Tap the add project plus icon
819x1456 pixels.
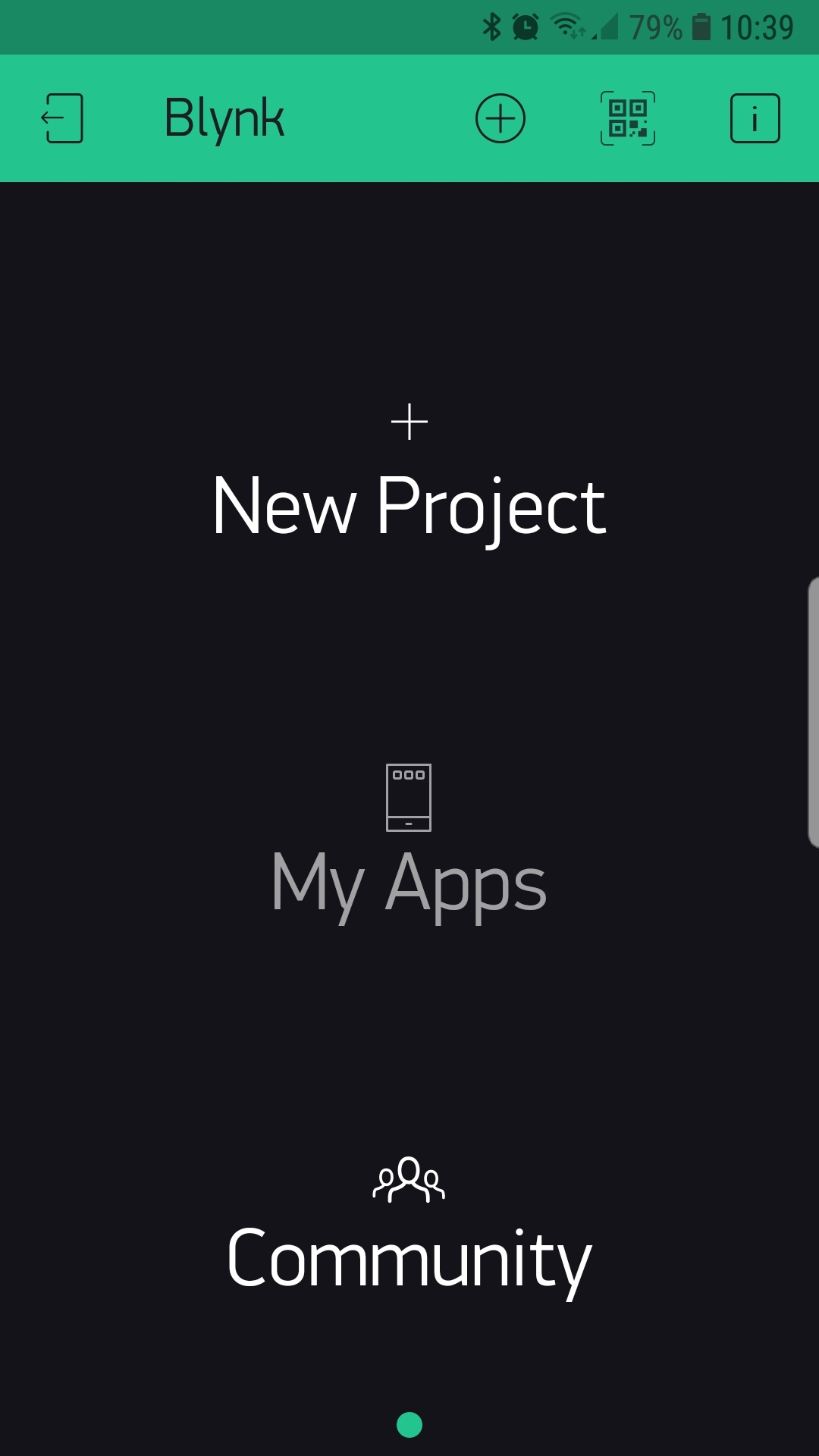tap(500, 118)
